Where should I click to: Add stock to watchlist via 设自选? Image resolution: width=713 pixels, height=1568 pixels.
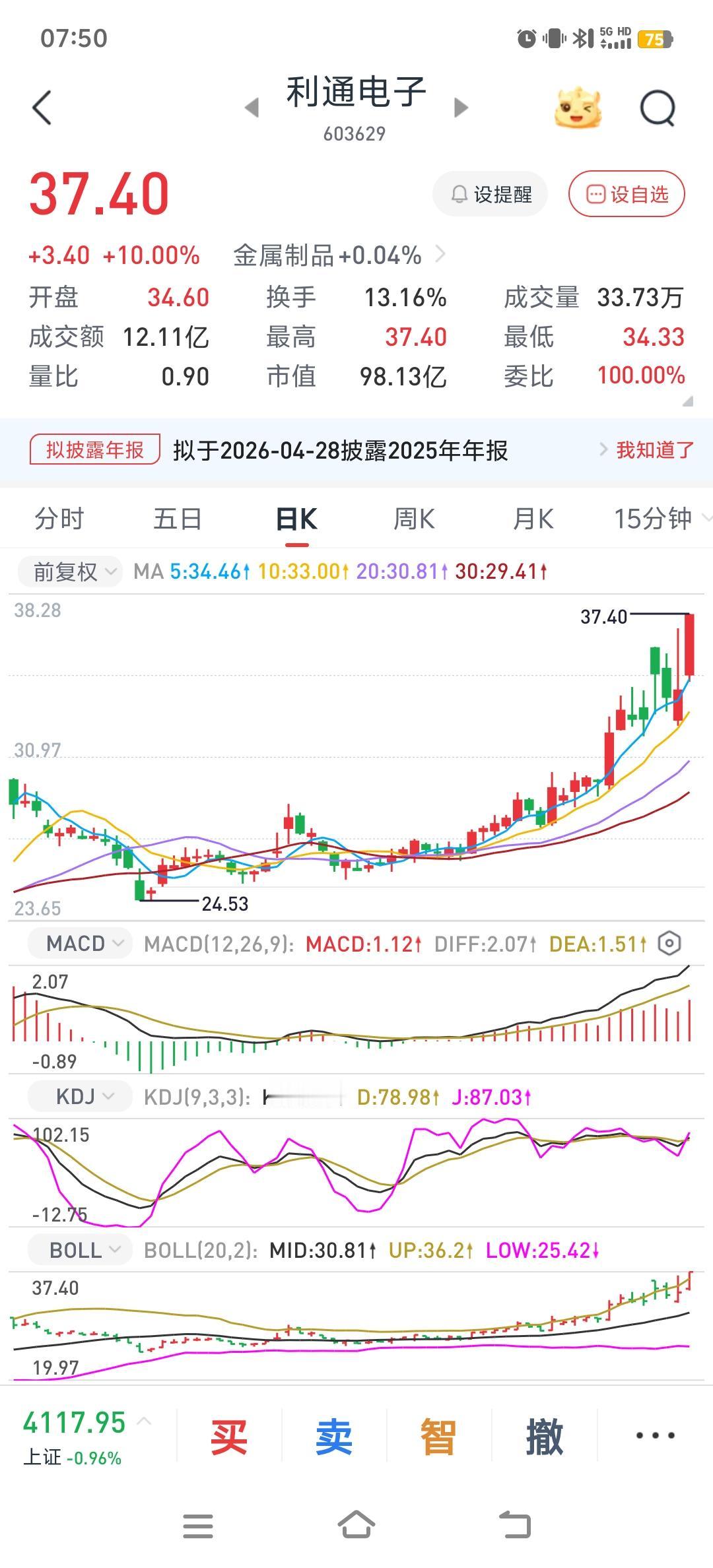(x=627, y=194)
